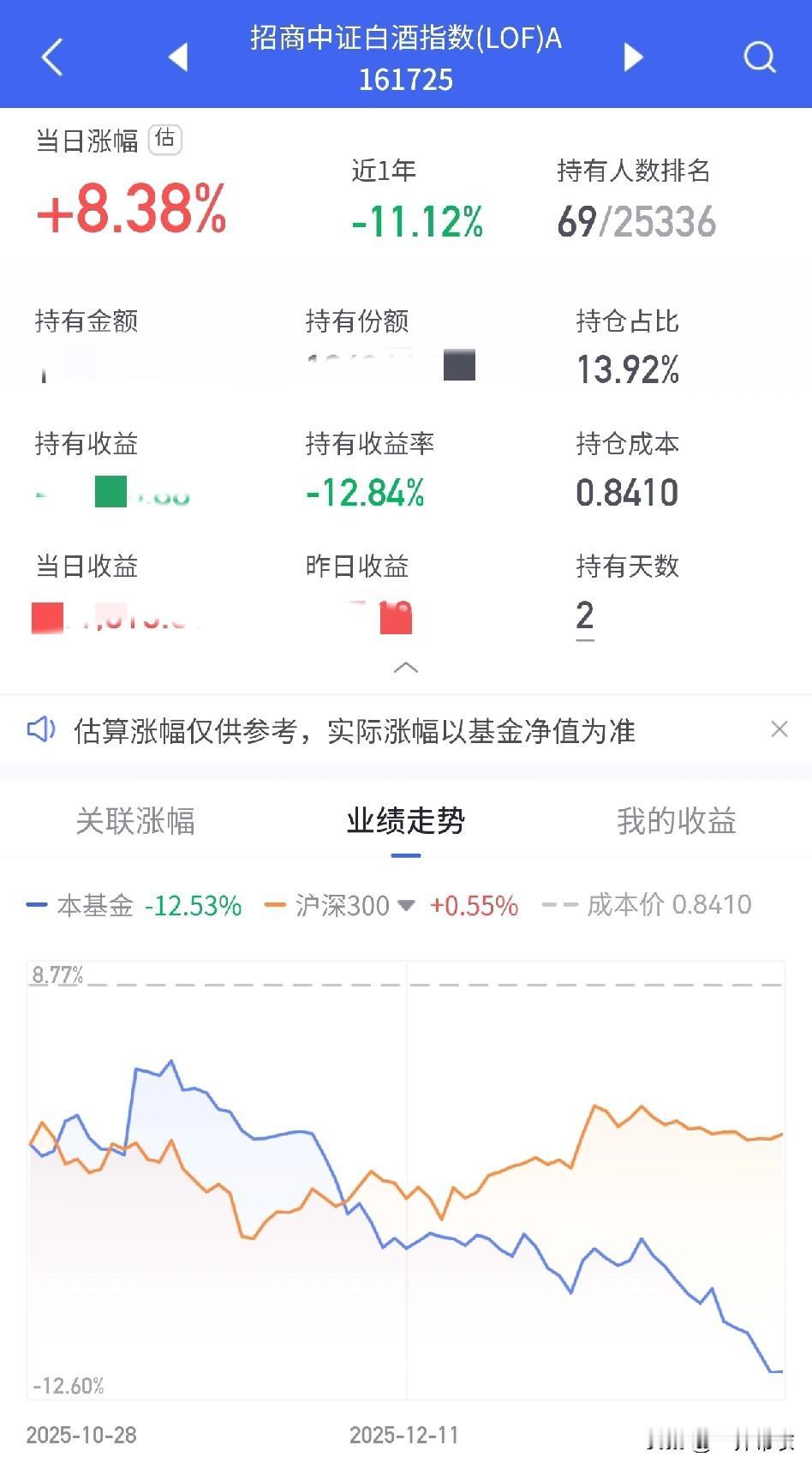
Task: Tap the fund code 161725 in title
Action: click(x=406, y=81)
